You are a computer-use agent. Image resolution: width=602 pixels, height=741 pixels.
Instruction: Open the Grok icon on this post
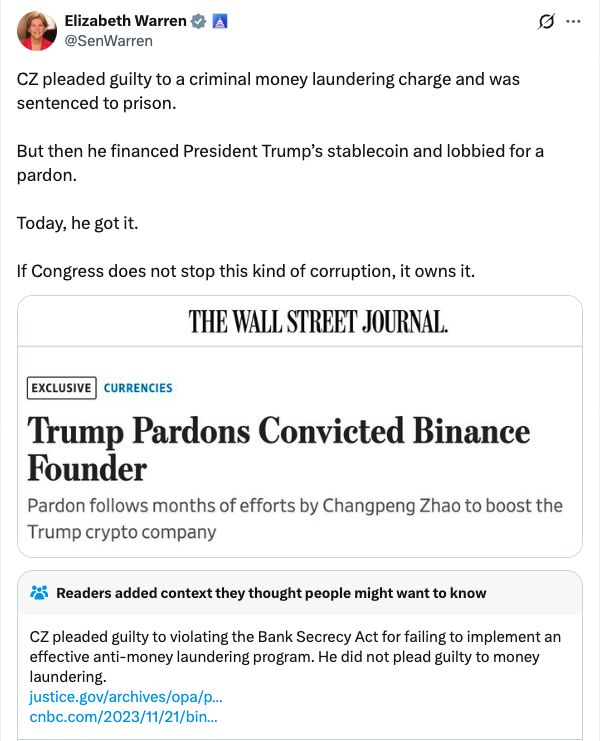tap(546, 22)
